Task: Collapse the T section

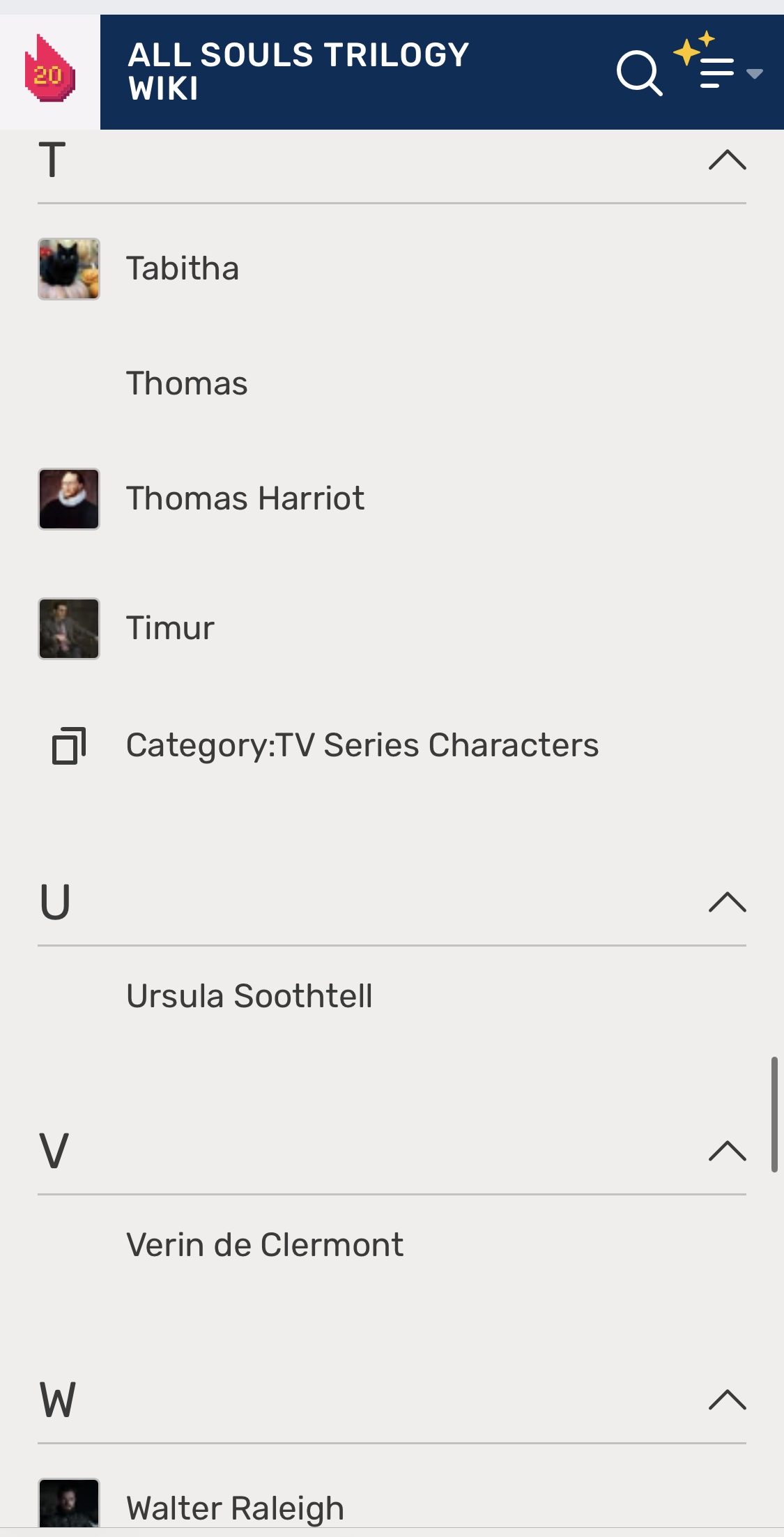Action: tap(727, 160)
